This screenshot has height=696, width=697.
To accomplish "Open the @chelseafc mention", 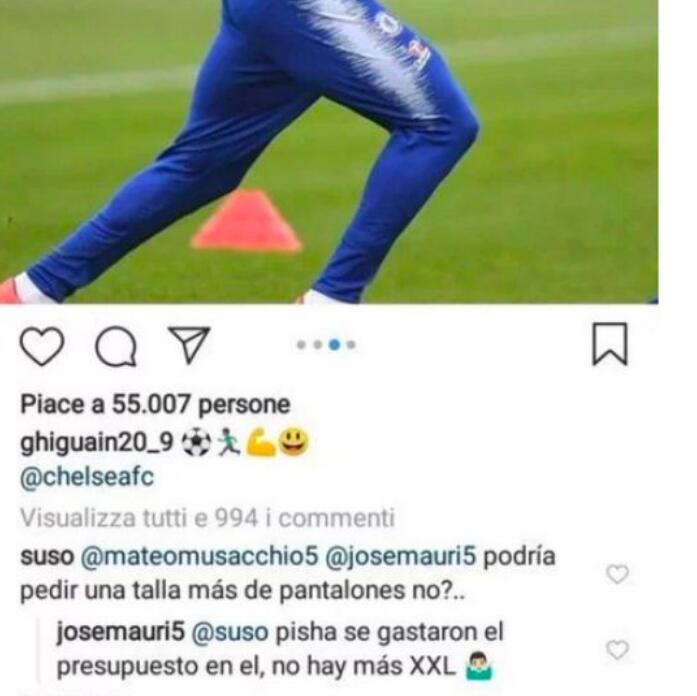I will pos(87,477).
